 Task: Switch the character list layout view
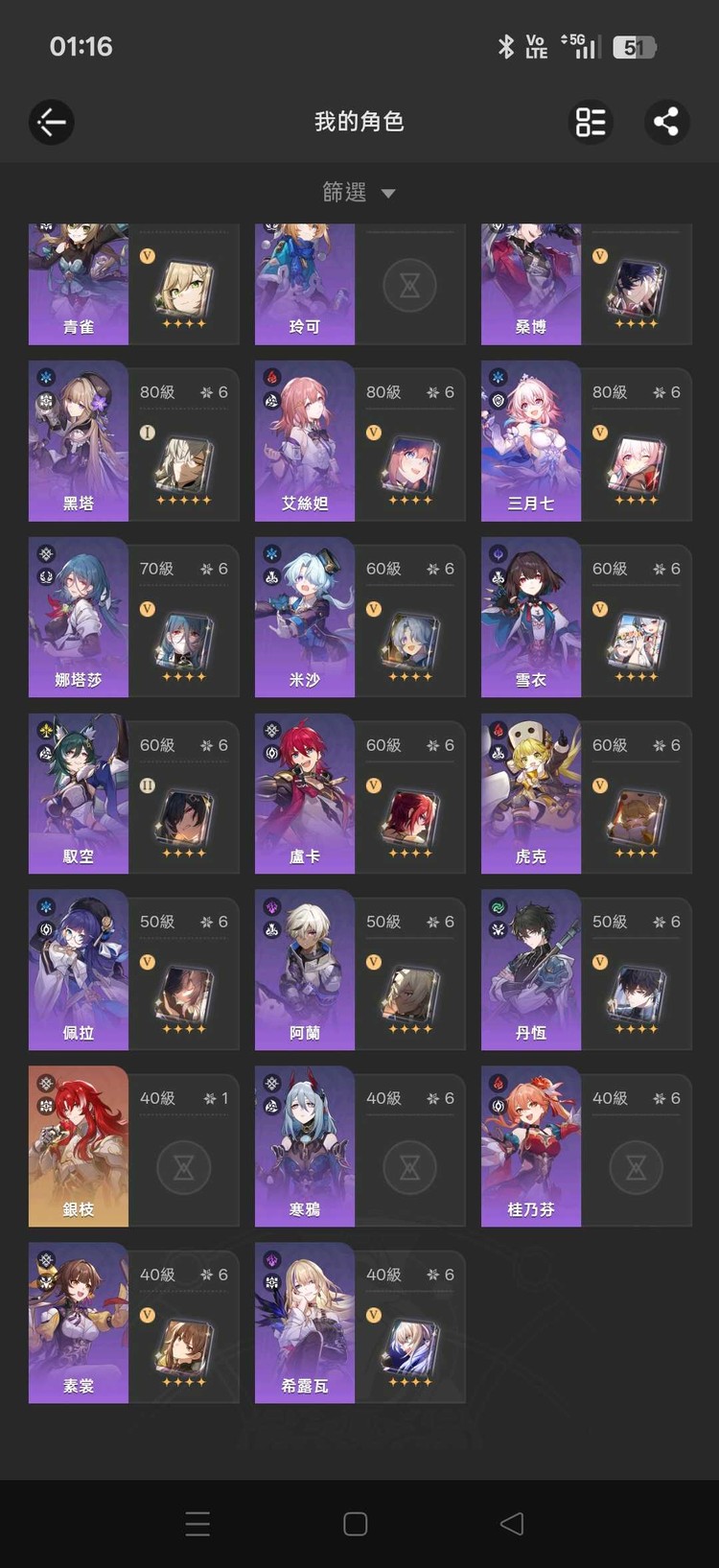coord(590,122)
